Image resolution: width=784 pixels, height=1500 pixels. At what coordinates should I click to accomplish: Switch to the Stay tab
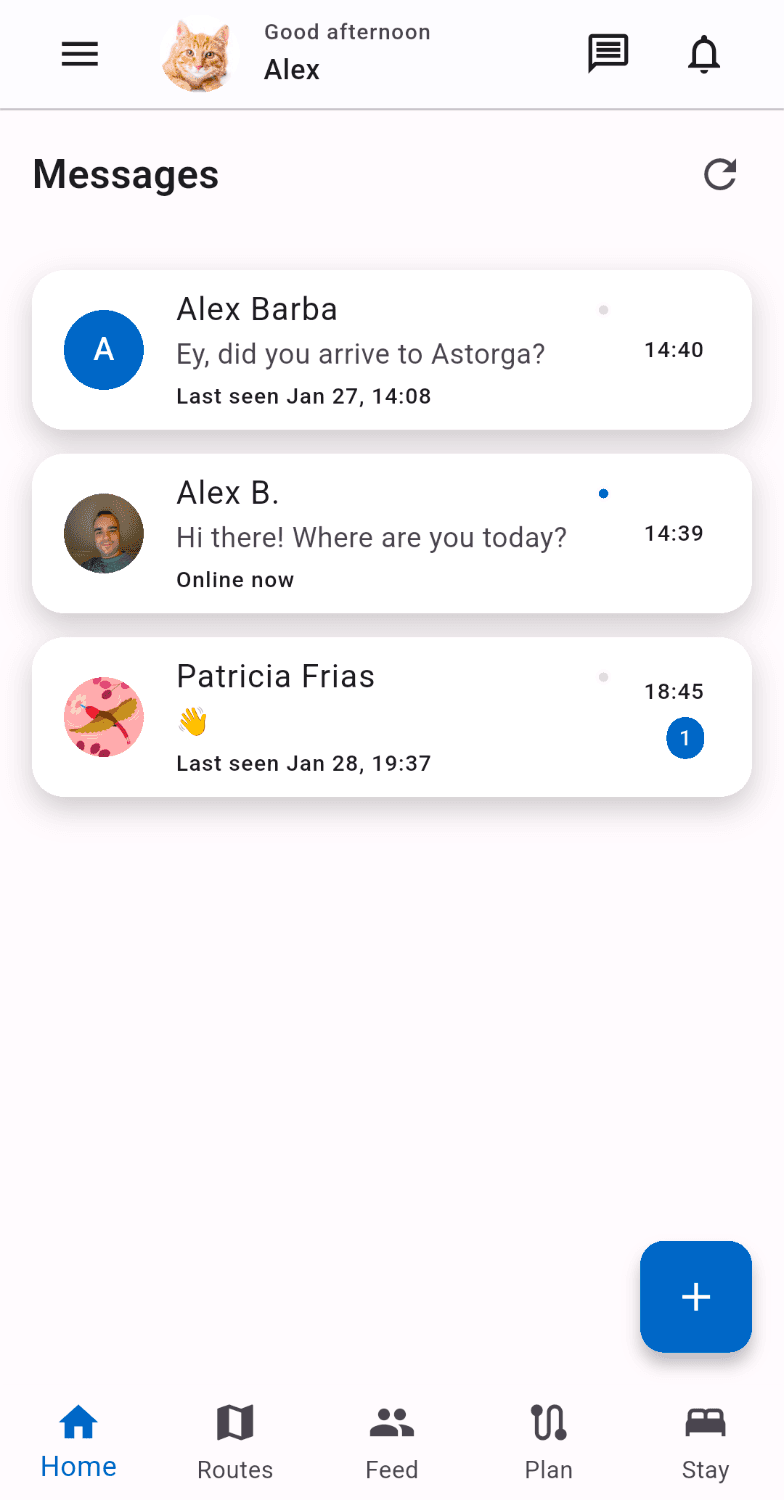point(705,1441)
